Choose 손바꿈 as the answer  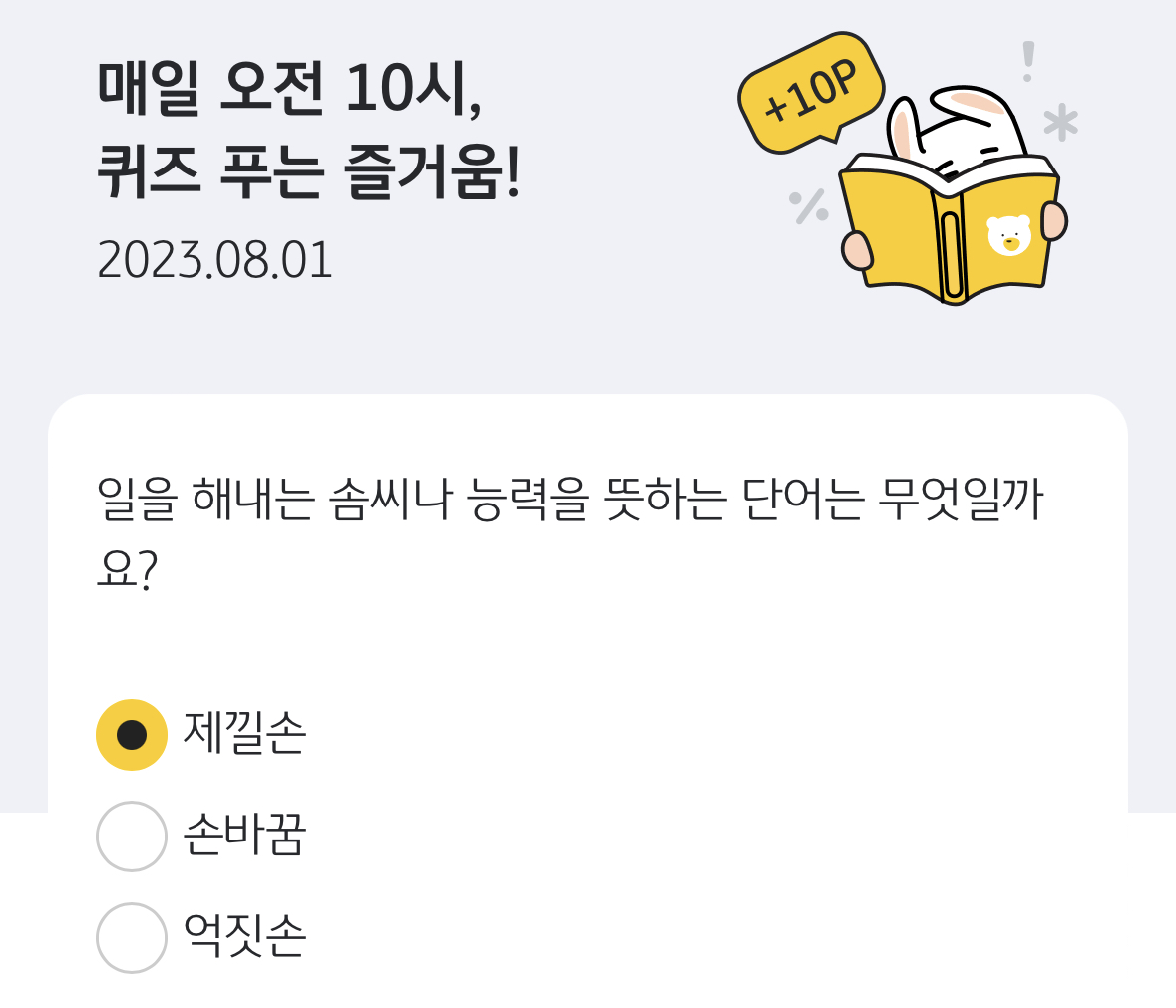coord(132,836)
